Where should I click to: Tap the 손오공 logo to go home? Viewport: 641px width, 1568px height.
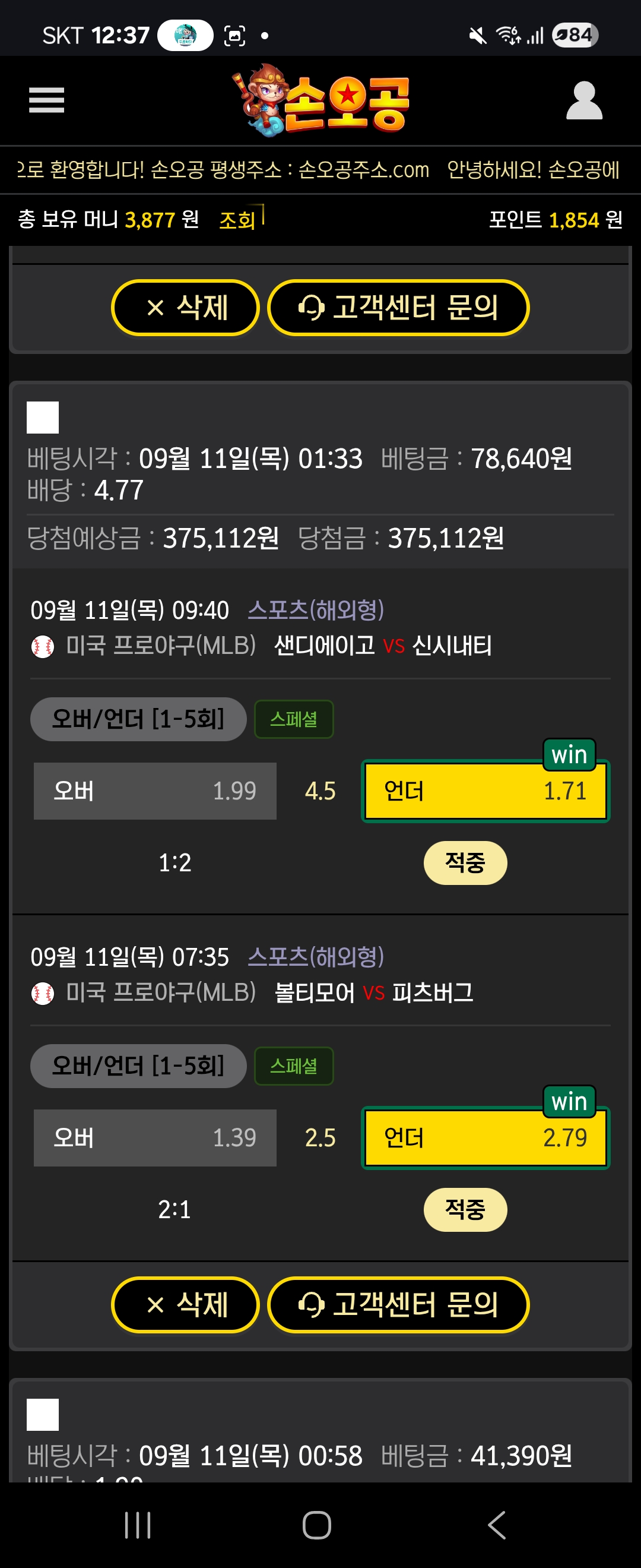(322, 100)
